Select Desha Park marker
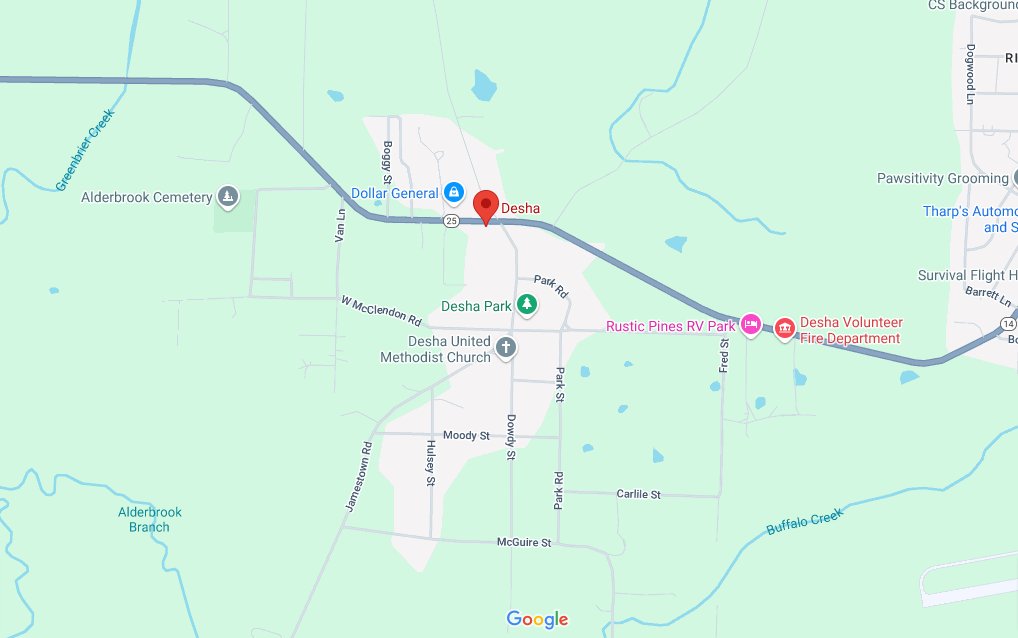Viewport: 1018px width, 638px height. 526,305
